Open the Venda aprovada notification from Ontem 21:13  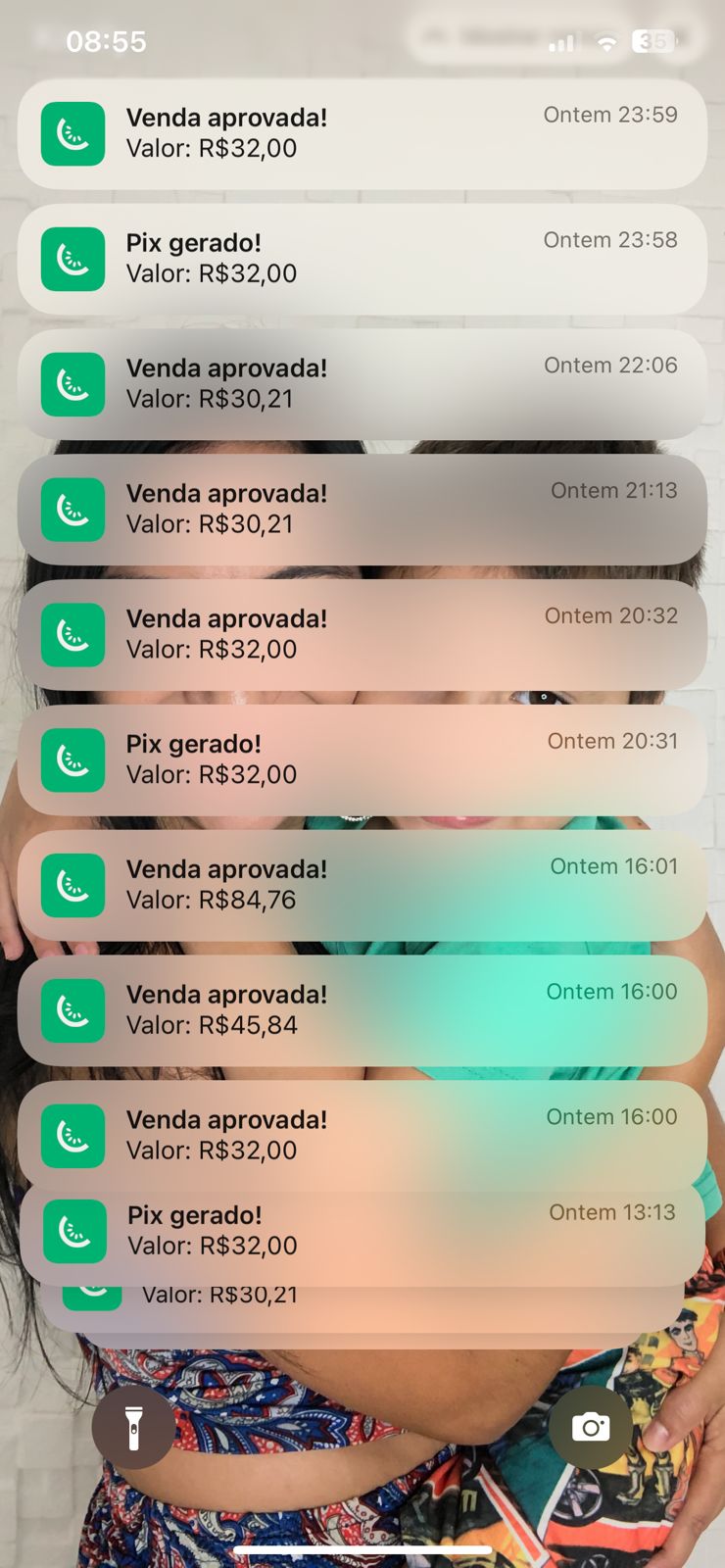tap(362, 510)
